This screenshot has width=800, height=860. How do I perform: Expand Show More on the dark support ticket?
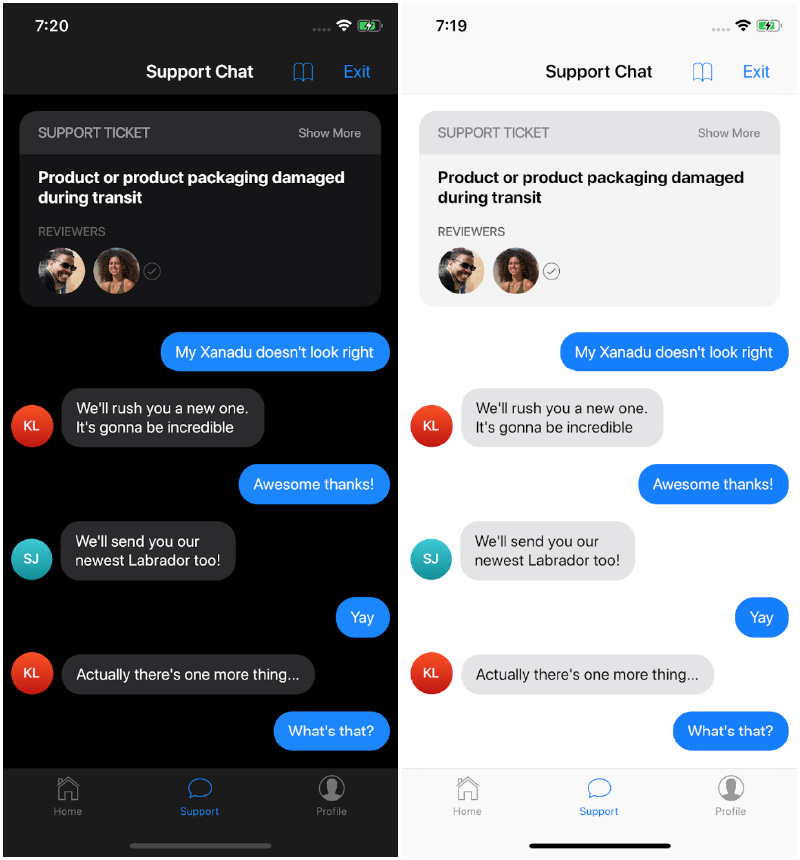(x=329, y=133)
